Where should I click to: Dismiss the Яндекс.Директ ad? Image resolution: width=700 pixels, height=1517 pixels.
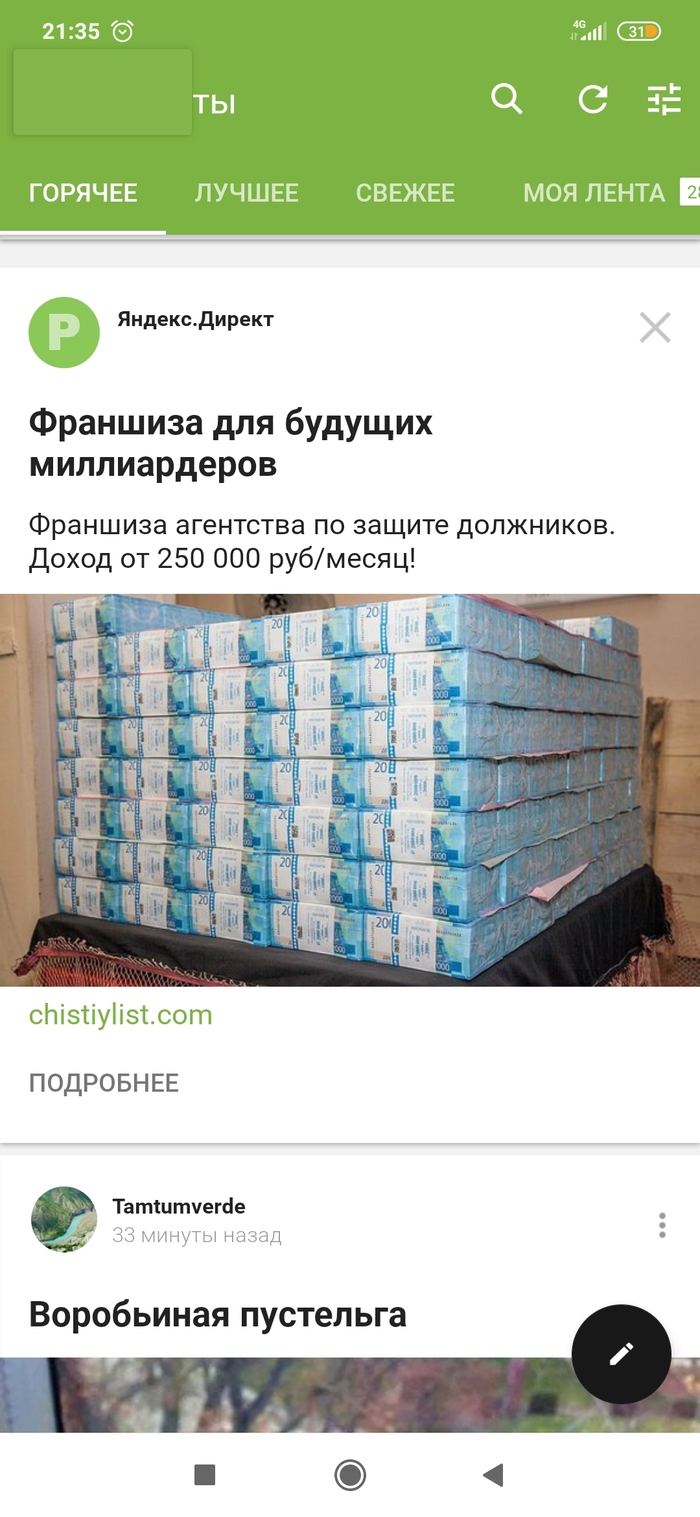(x=655, y=327)
